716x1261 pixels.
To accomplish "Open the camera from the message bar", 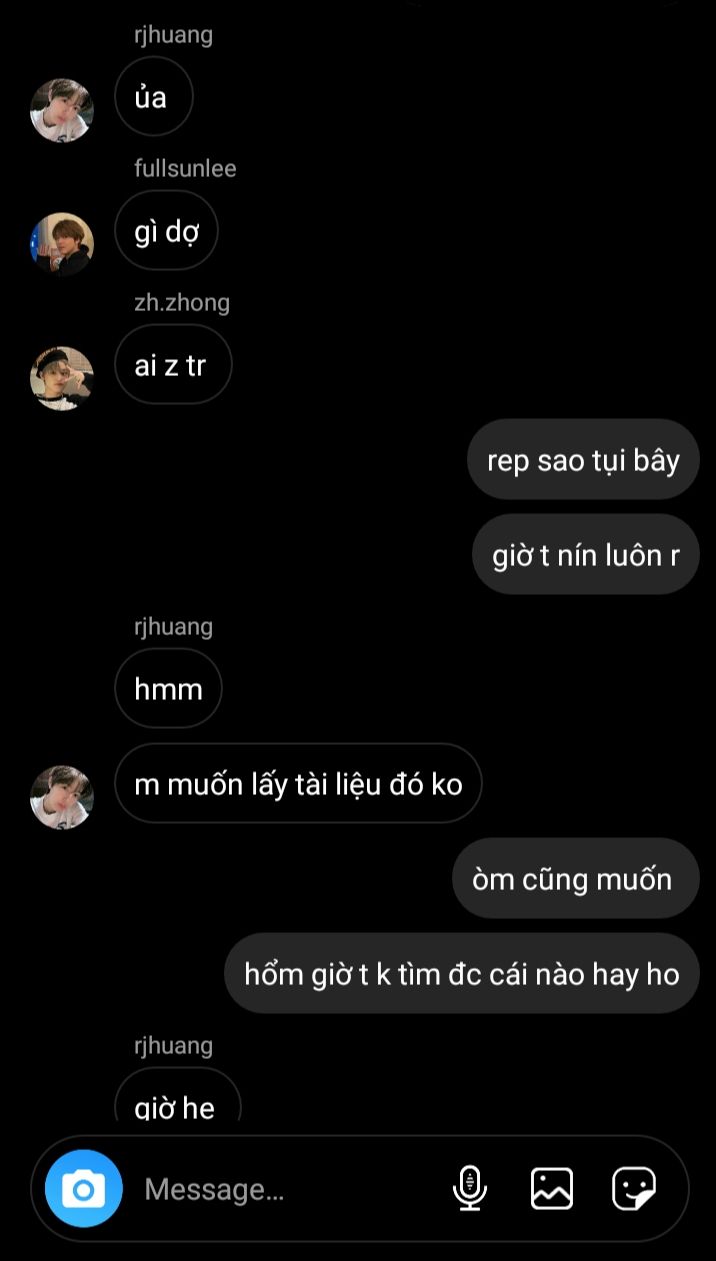I will [83, 1189].
